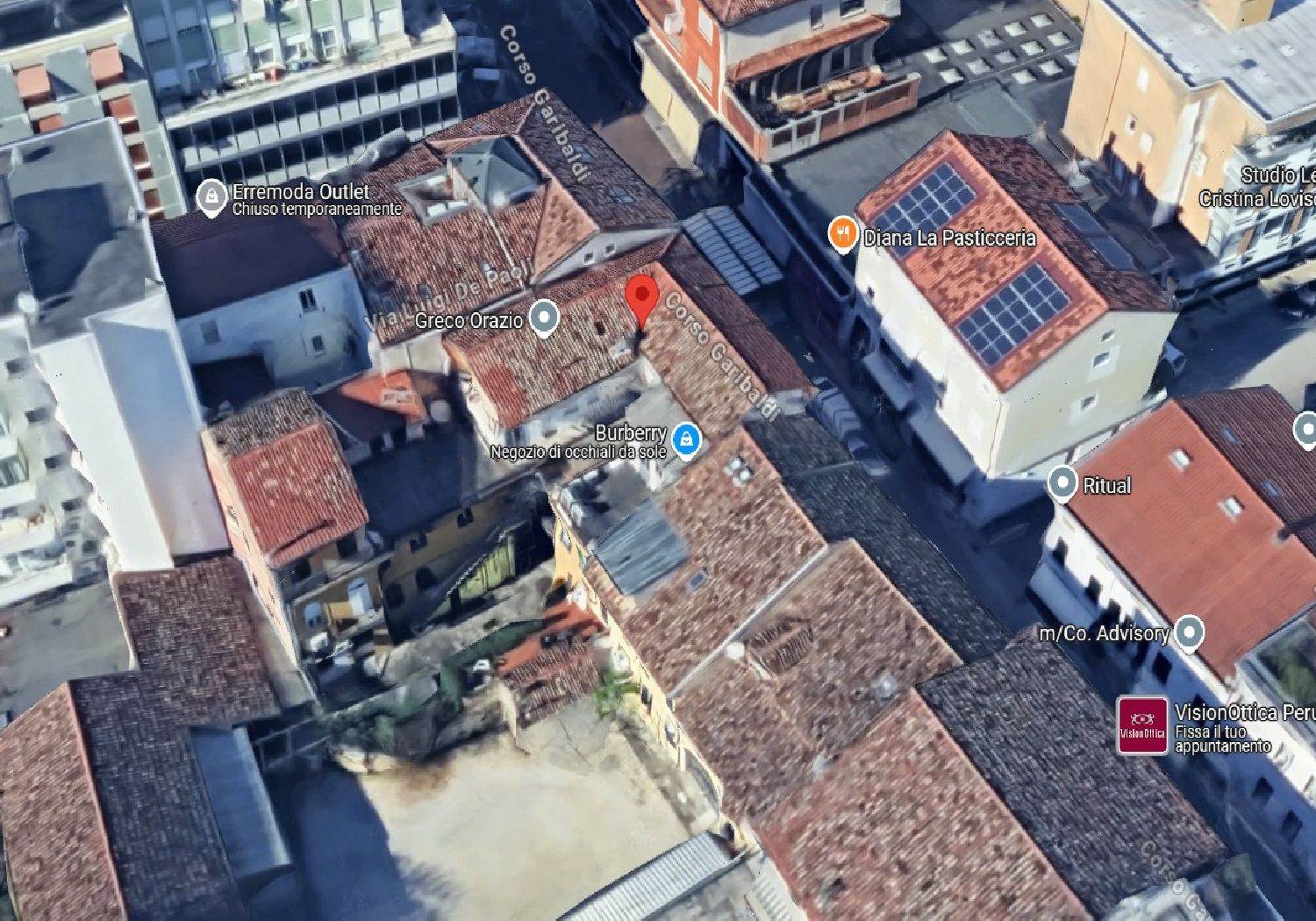
Task: Open Diana La Pasticceria restaurant marker
Action: pos(842,235)
